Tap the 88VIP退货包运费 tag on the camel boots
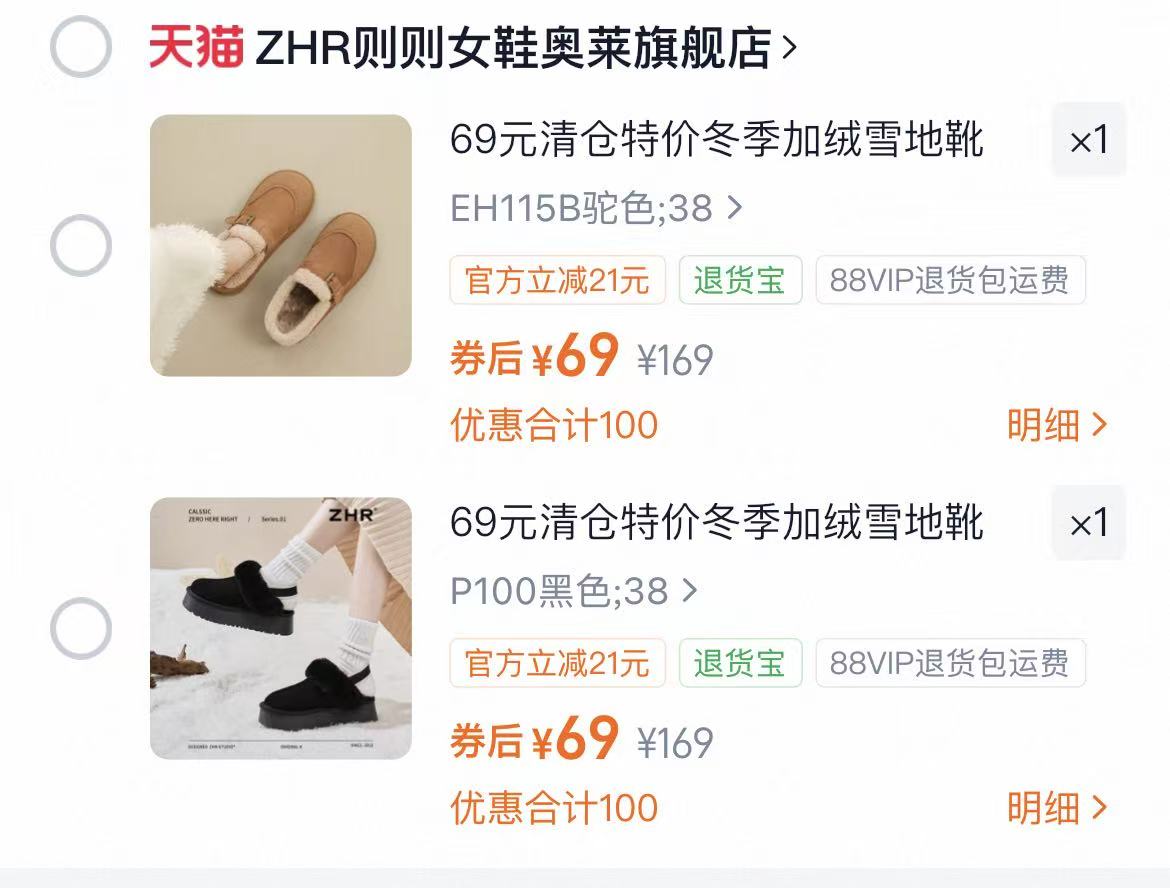 point(950,280)
